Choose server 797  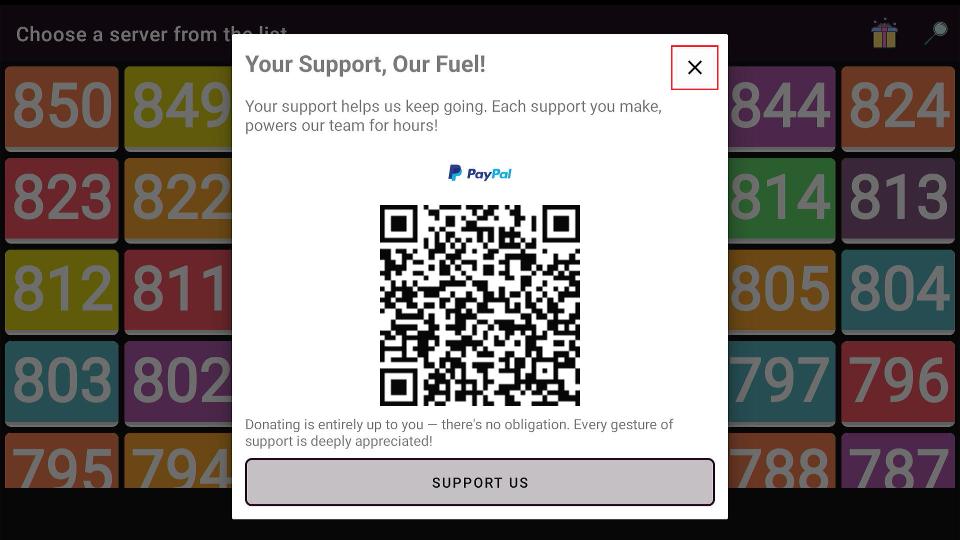[782, 382]
